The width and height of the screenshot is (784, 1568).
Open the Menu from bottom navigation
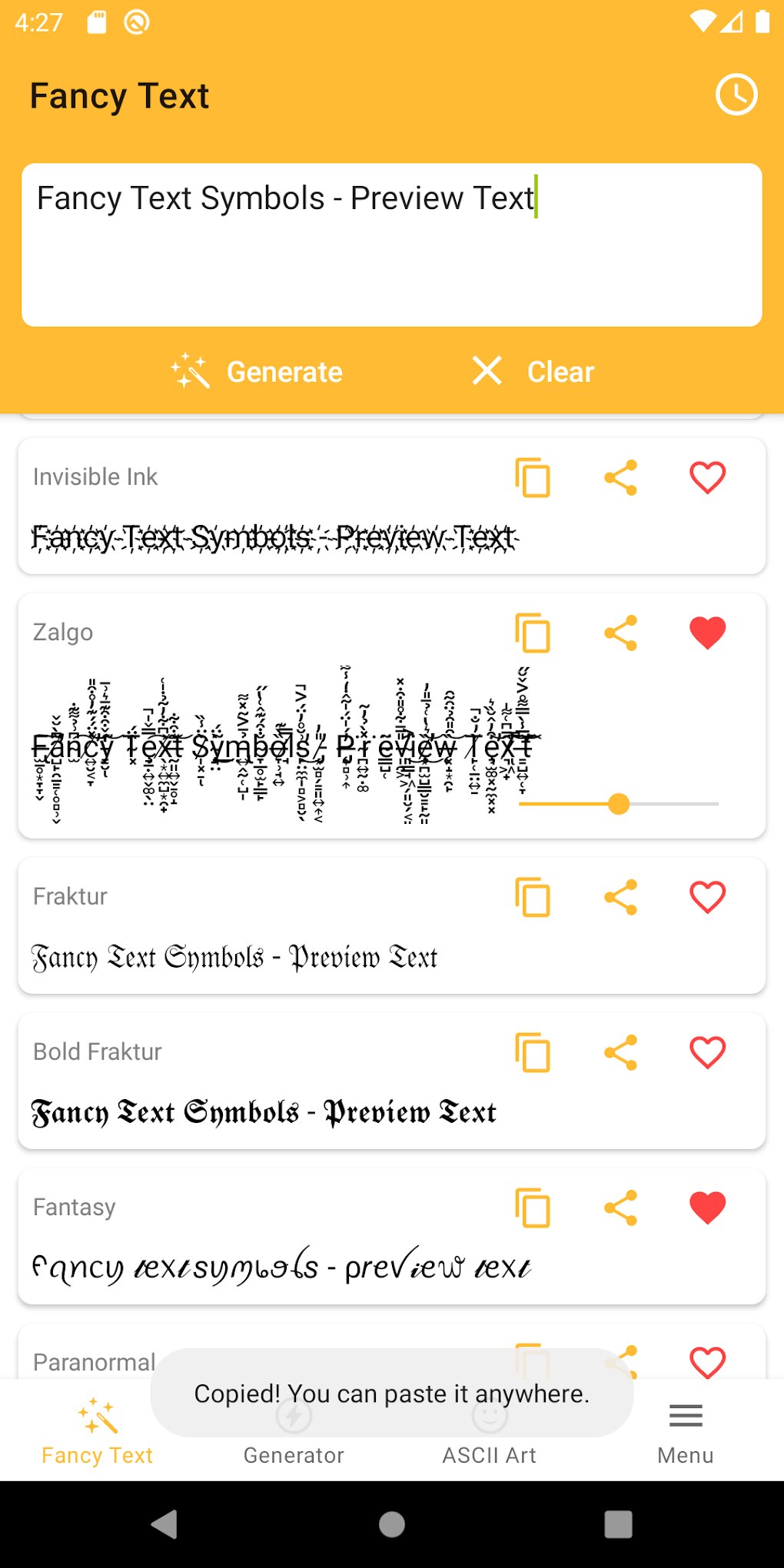click(685, 1435)
